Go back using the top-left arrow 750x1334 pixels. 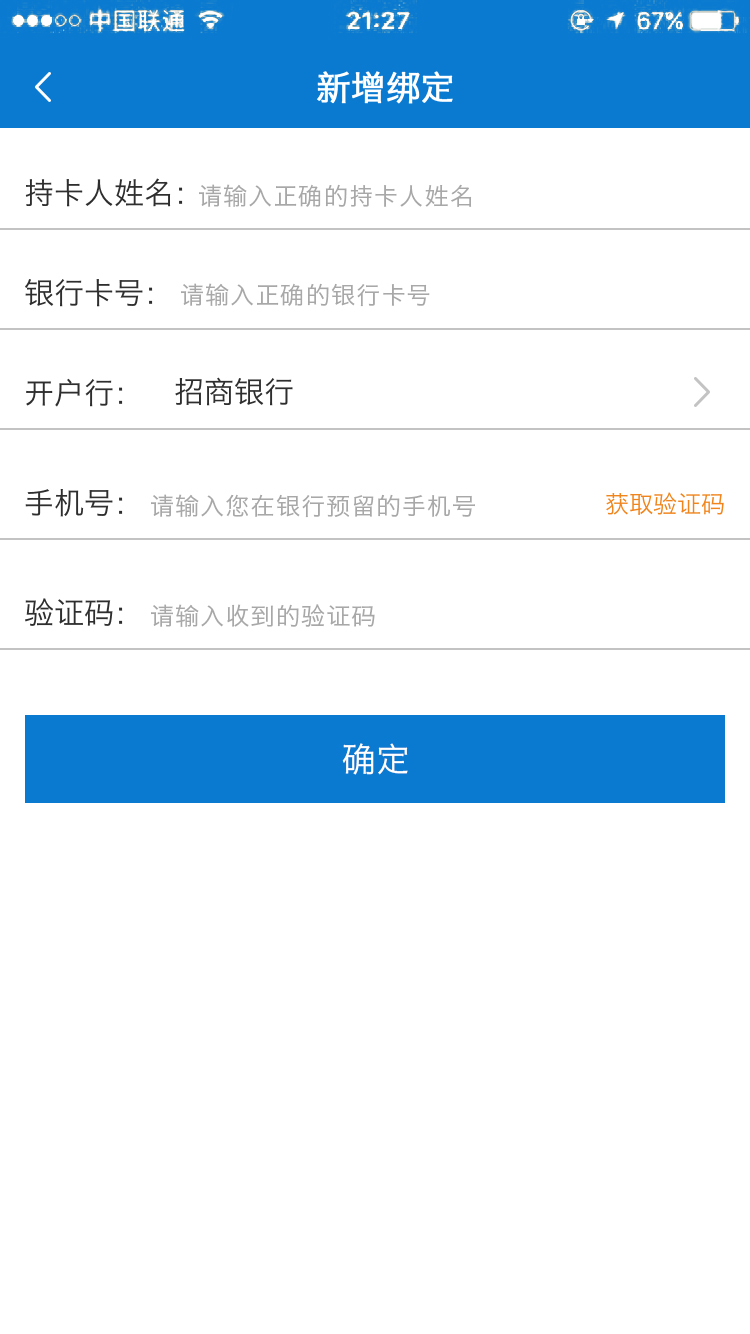(43, 88)
